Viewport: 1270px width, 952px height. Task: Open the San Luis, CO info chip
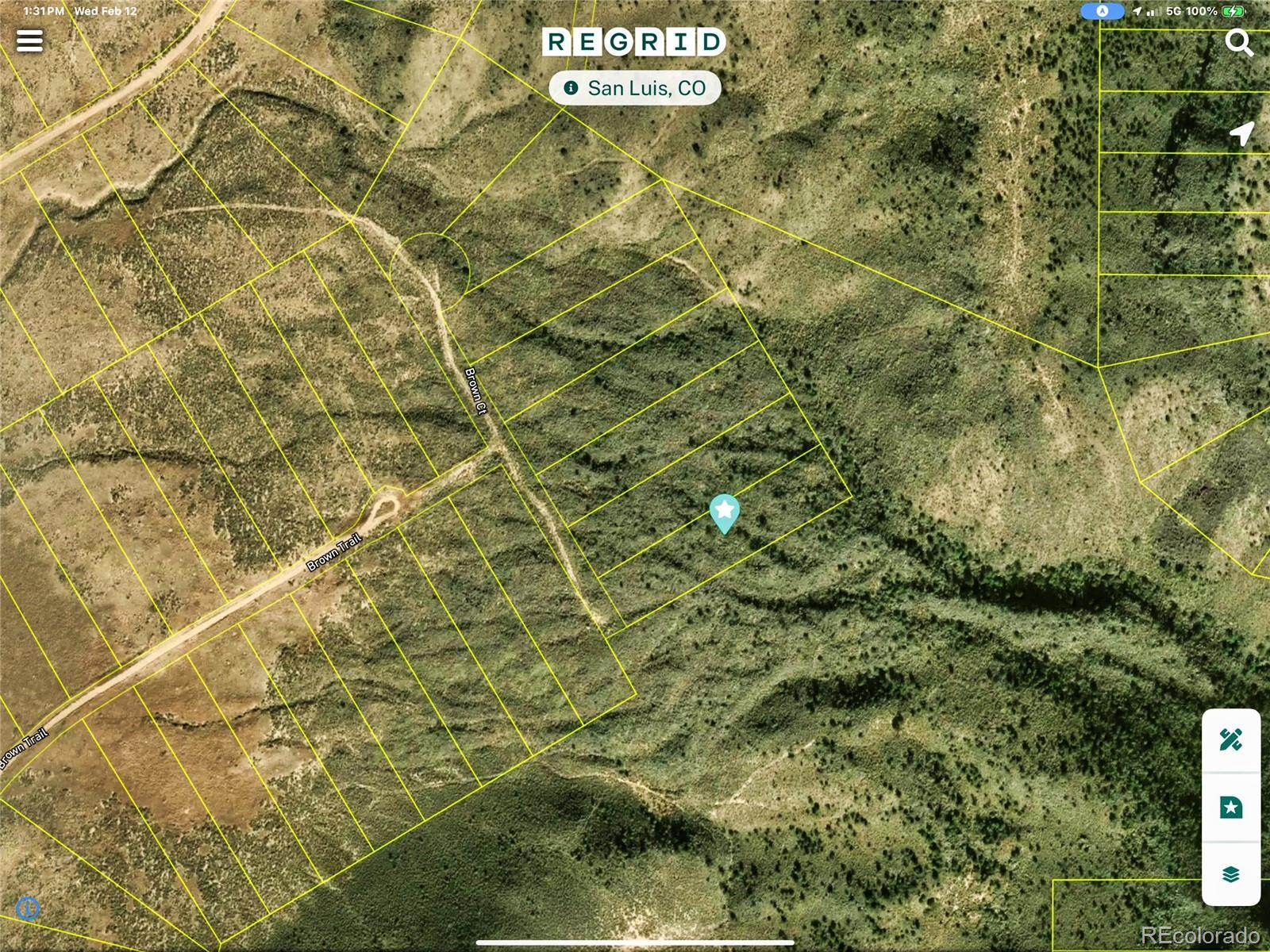635,88
